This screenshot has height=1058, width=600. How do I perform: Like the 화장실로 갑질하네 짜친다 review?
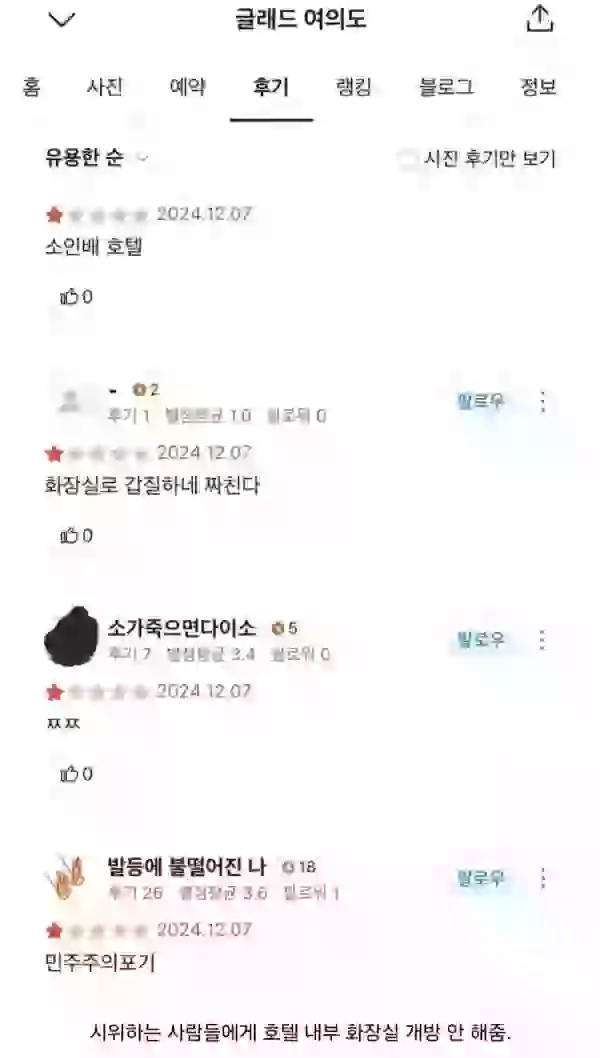tap(76, 536)
